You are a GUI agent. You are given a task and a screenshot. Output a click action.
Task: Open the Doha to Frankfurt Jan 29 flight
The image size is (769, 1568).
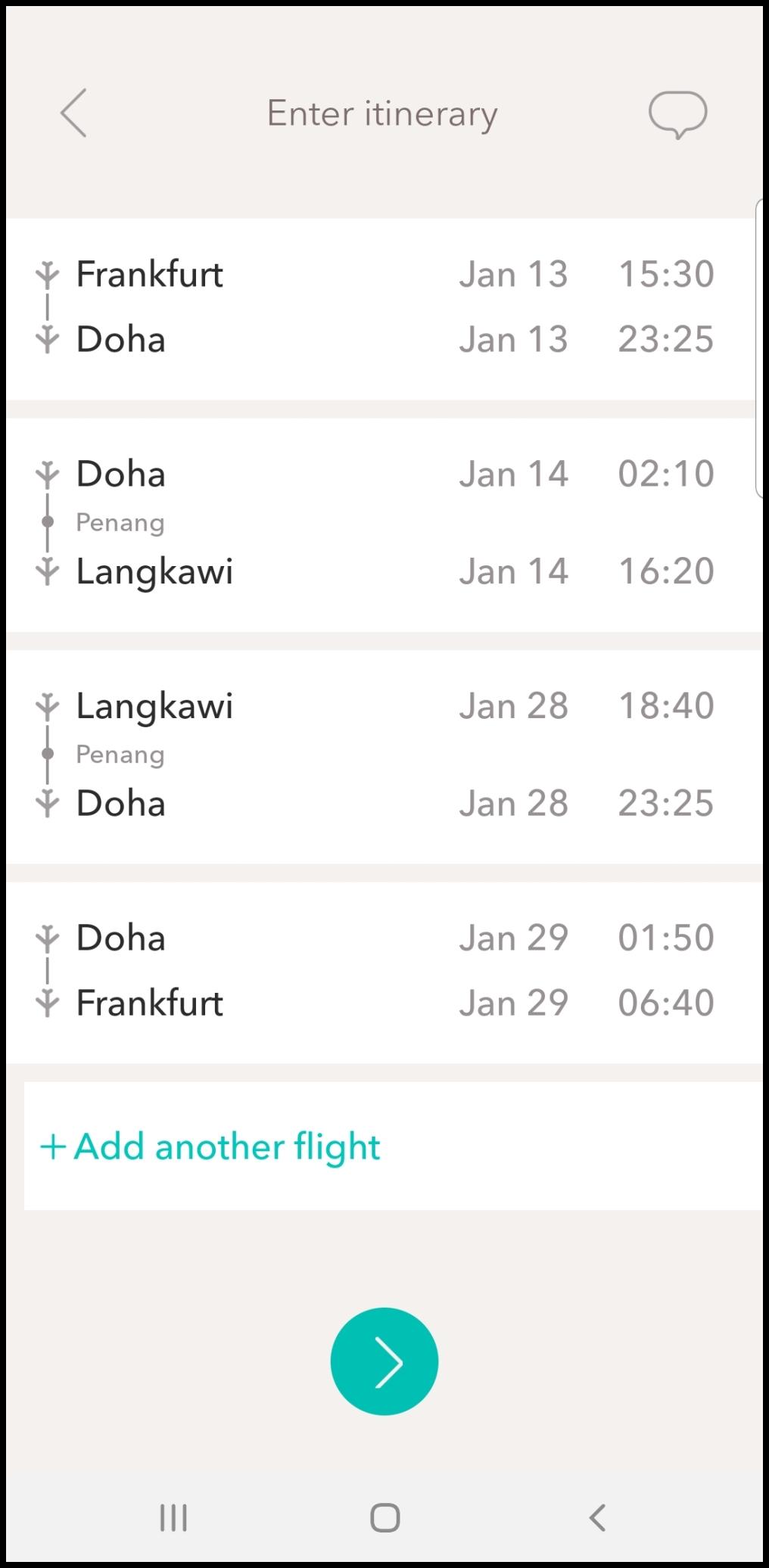pyautogui.click(x=384, y=972)
